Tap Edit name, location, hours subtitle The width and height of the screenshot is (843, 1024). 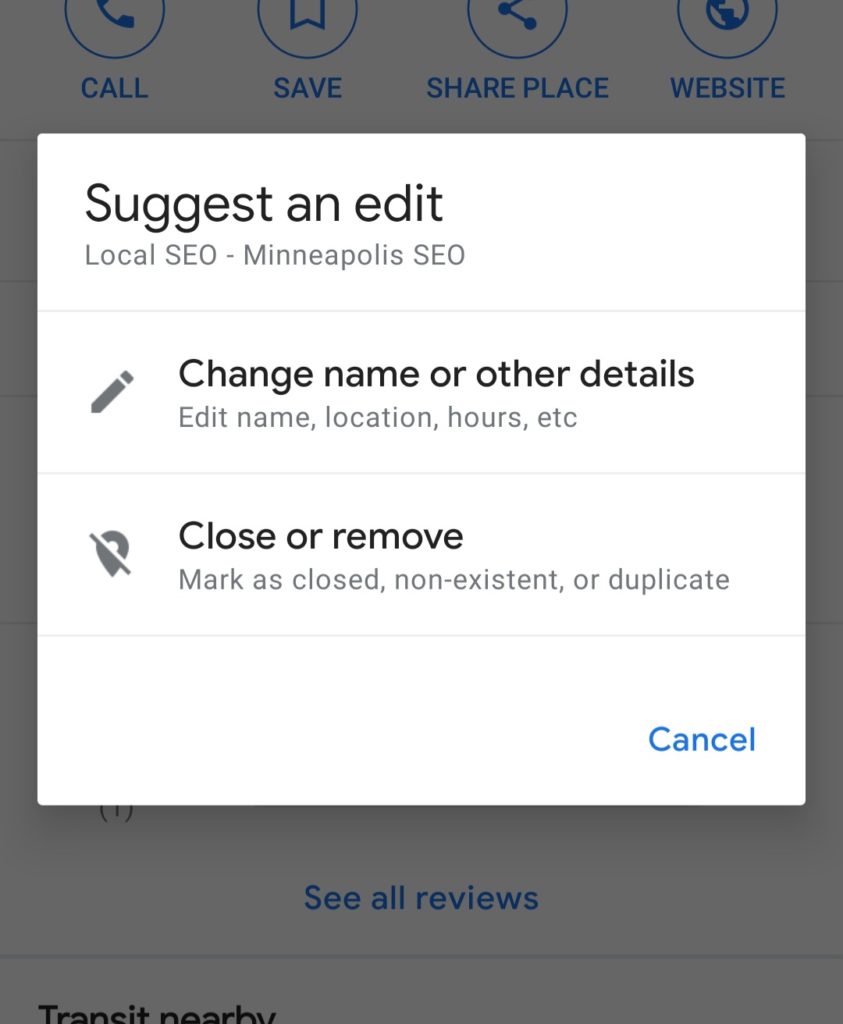pyautogui.click(x=377, y=417)
